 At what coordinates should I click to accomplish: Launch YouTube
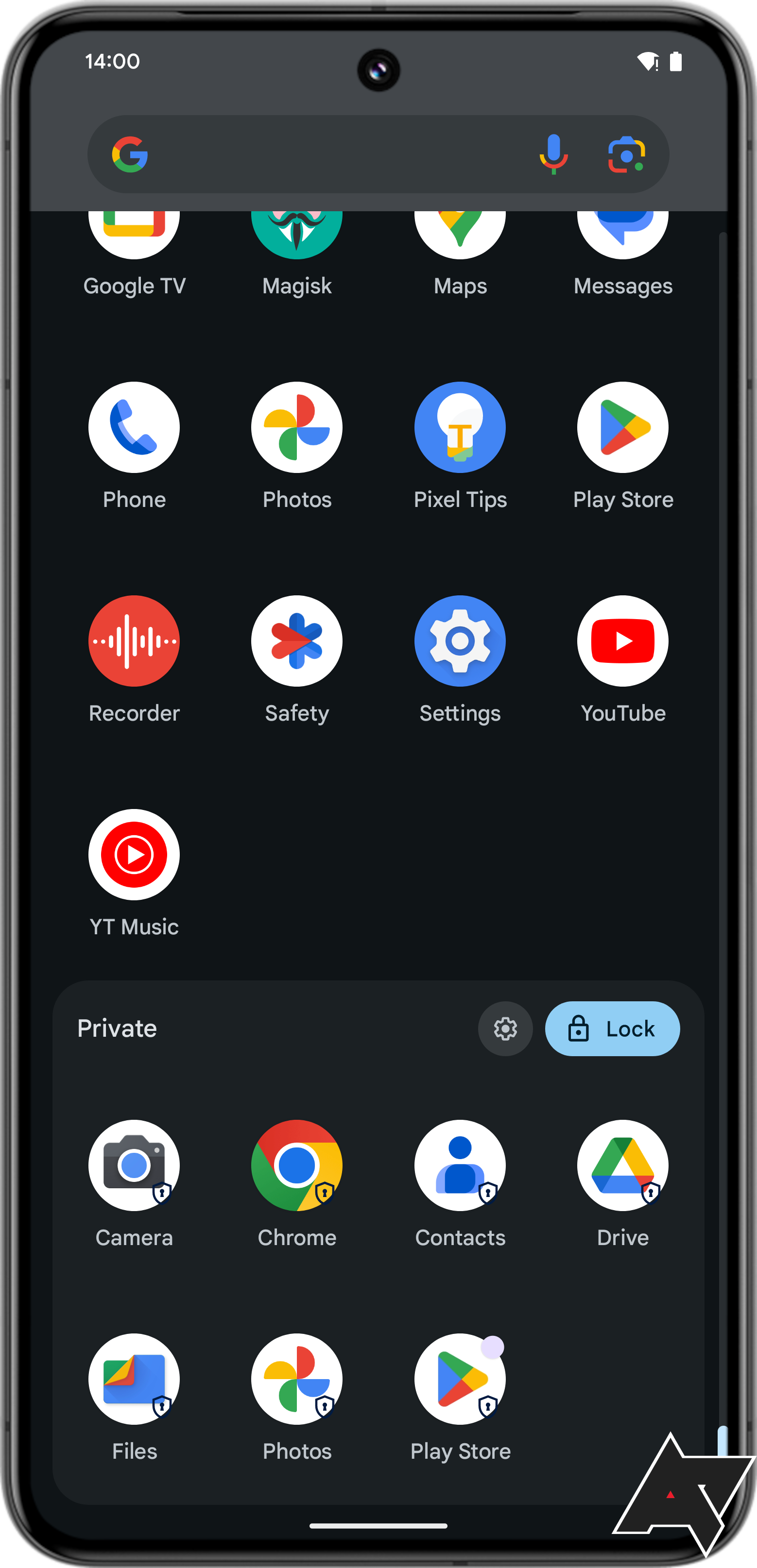click(x=622, y=641)
